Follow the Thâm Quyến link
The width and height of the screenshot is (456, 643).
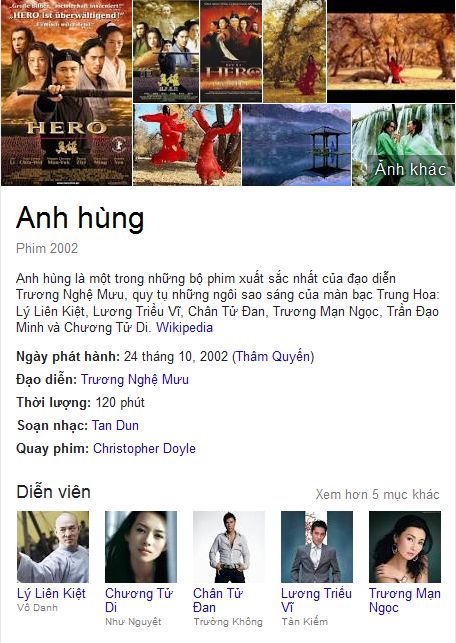coord(273,356)
